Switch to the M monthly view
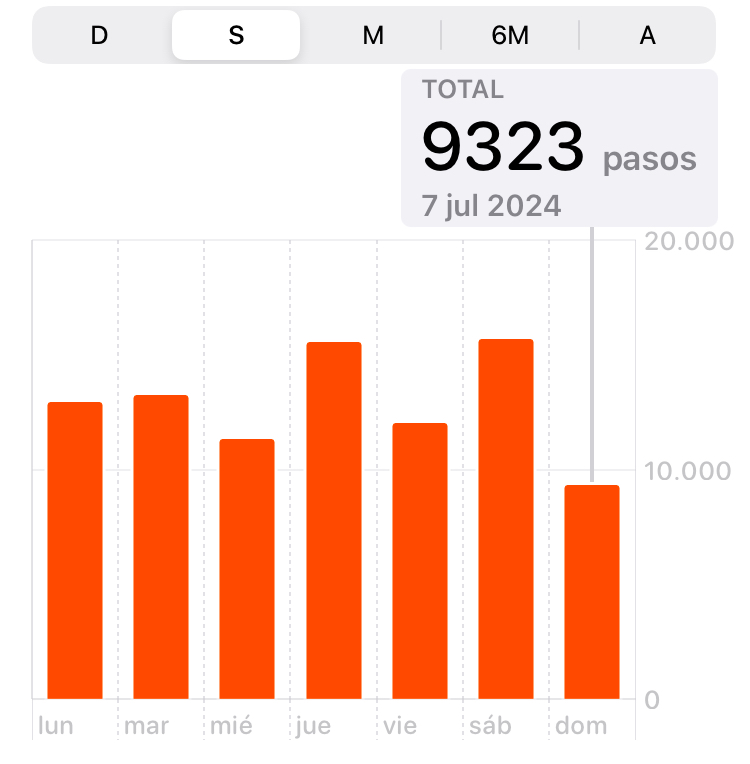750x764 pixels. click(x=373, y=36)
